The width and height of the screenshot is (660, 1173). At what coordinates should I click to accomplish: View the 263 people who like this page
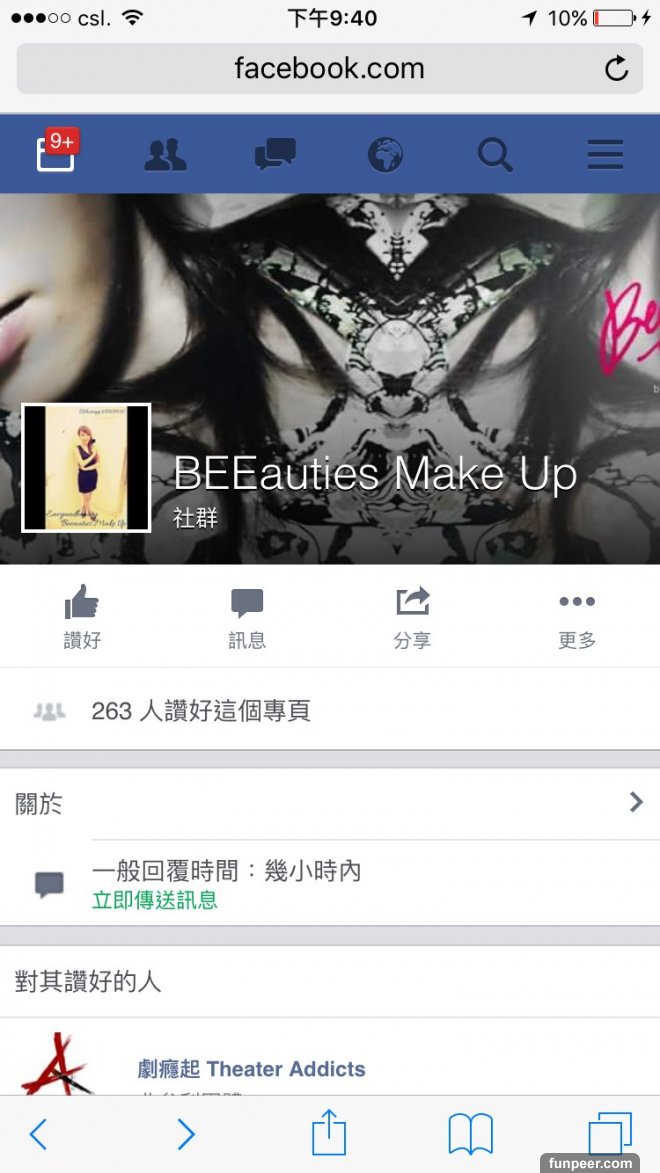[x=200, y=711]
